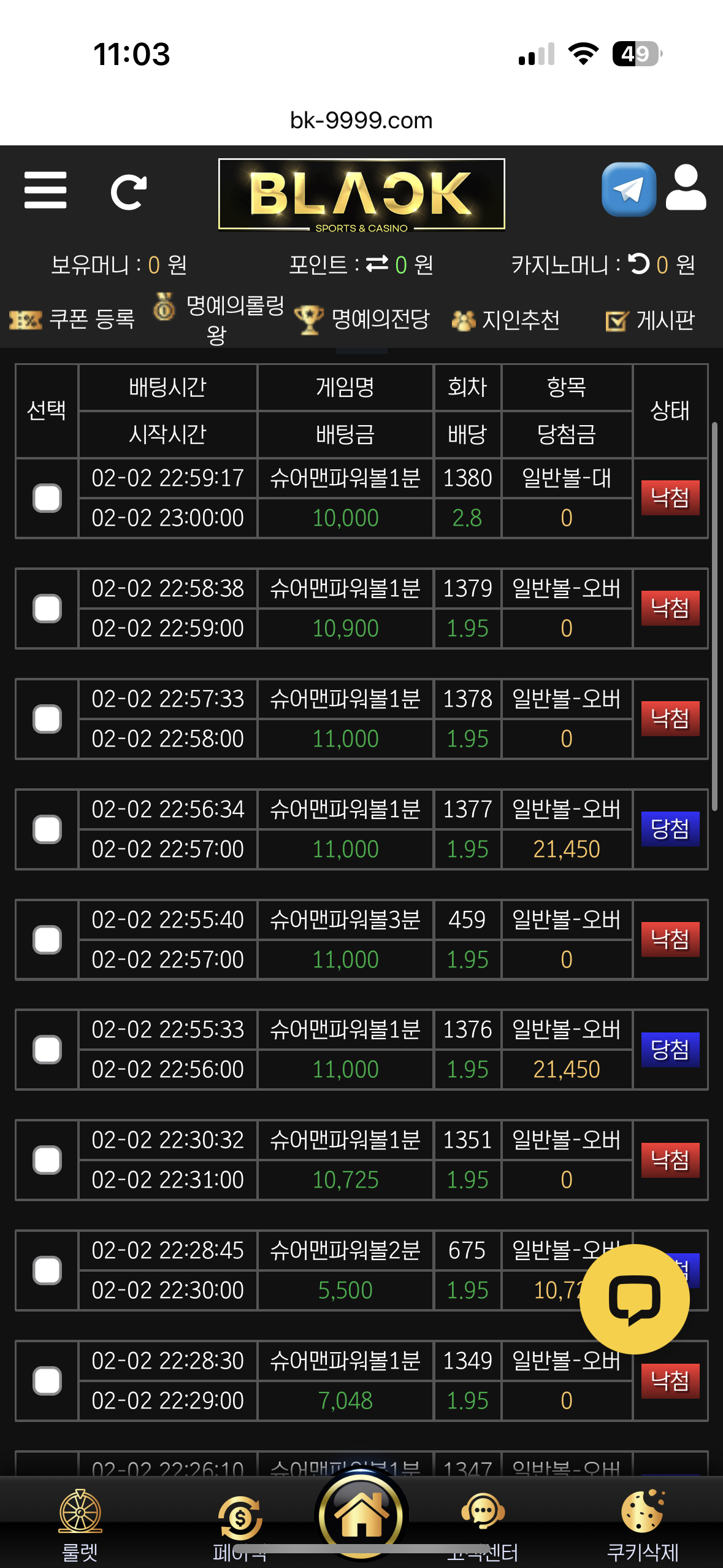The image size is (723, 1568).
Task: Tap the refresh icon in the header
Action: (128, 192)
